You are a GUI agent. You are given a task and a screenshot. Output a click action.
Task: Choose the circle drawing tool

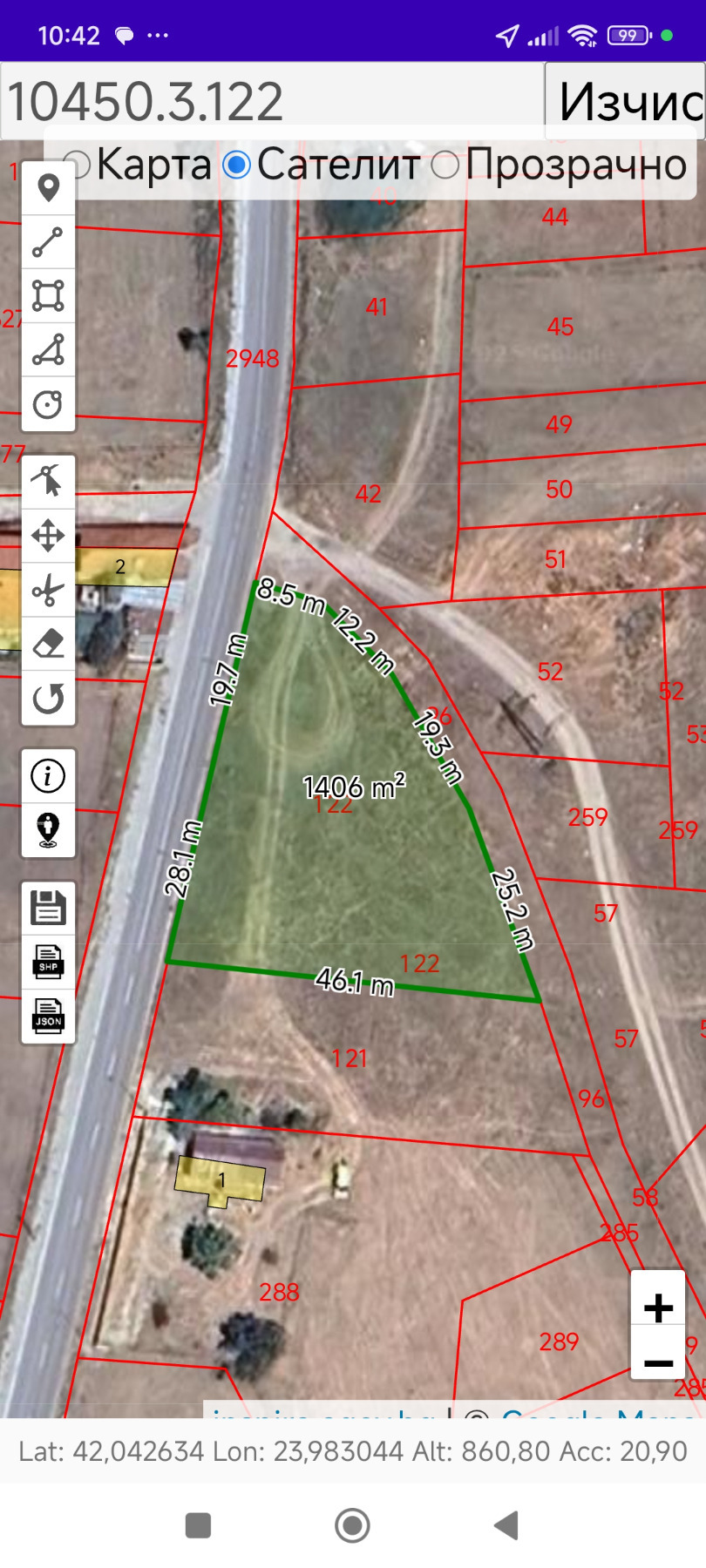(48, 404)
